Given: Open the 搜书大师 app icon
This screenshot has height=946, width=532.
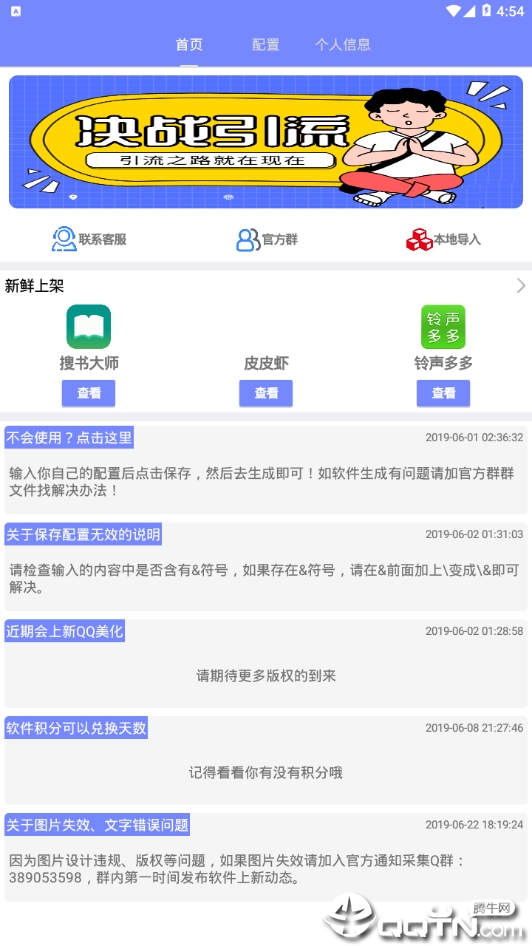Looking at the screenshot, I should 89,326.
